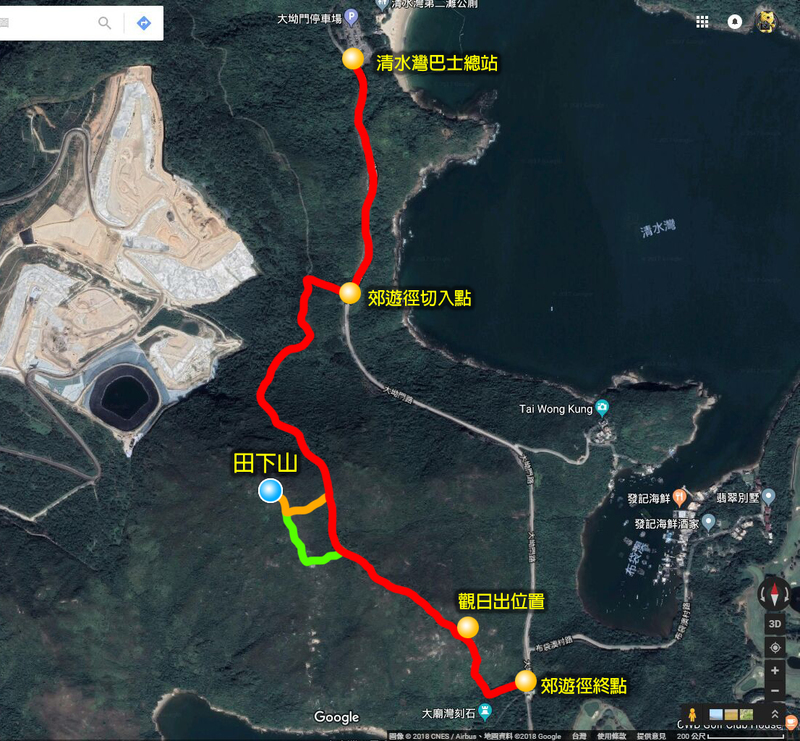Open directions with the blue arrow

144,22
